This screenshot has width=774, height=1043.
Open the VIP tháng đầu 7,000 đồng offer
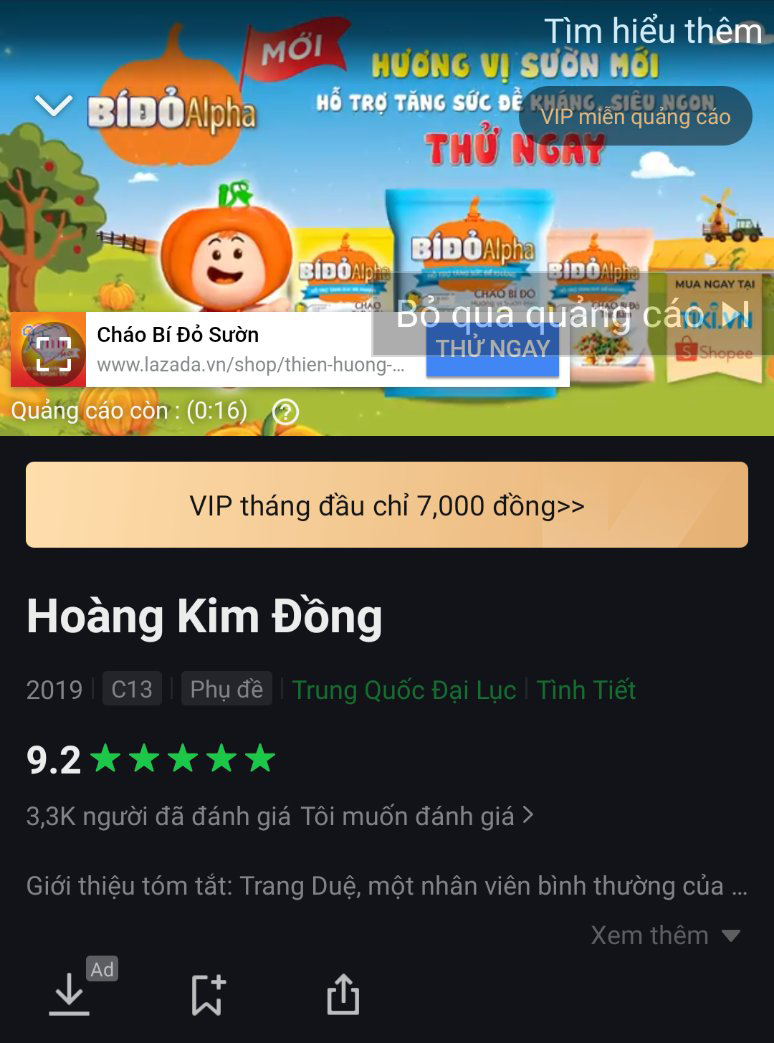[387, 505]
